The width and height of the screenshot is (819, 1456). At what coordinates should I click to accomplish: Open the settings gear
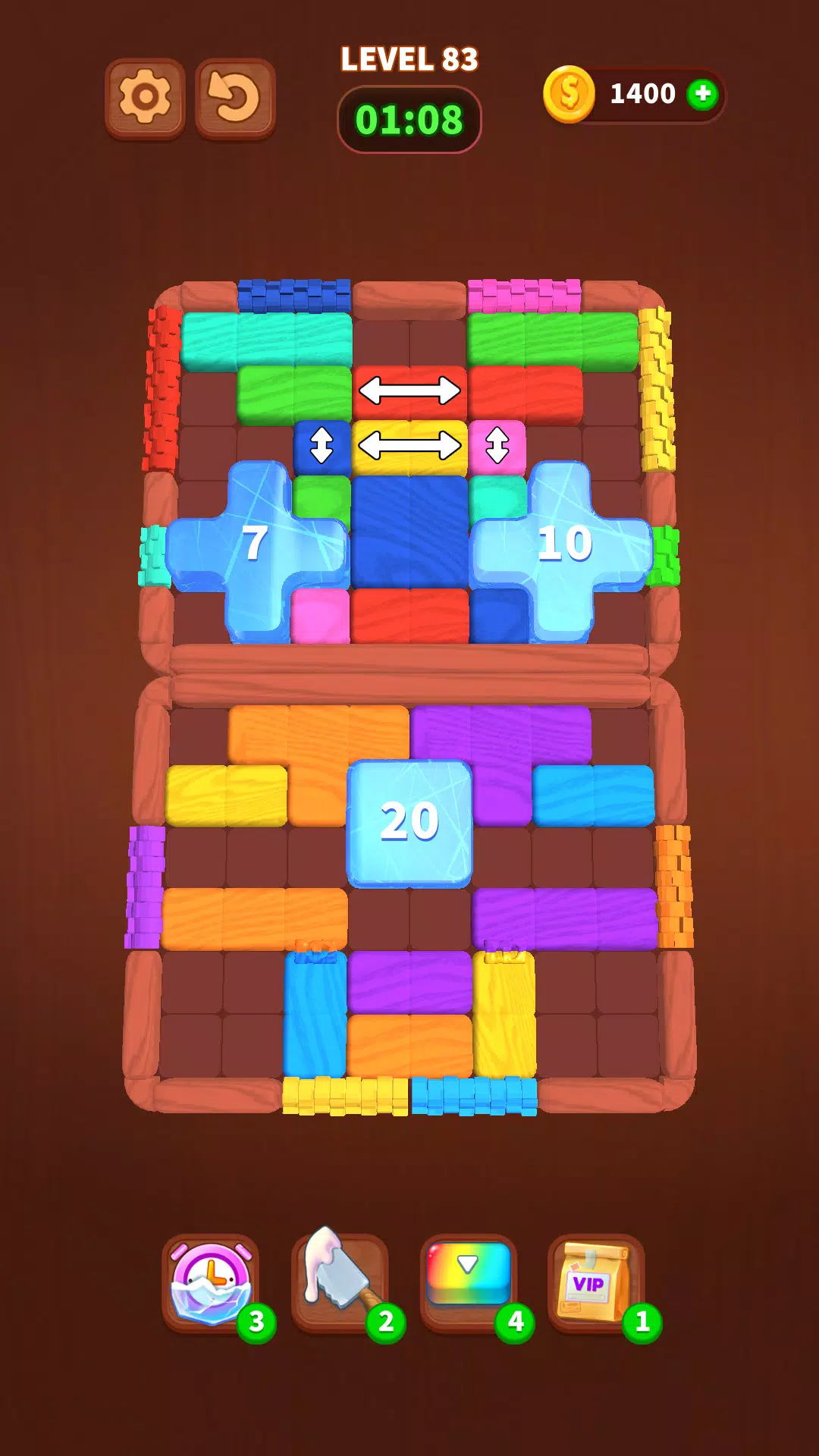point(145,98)
